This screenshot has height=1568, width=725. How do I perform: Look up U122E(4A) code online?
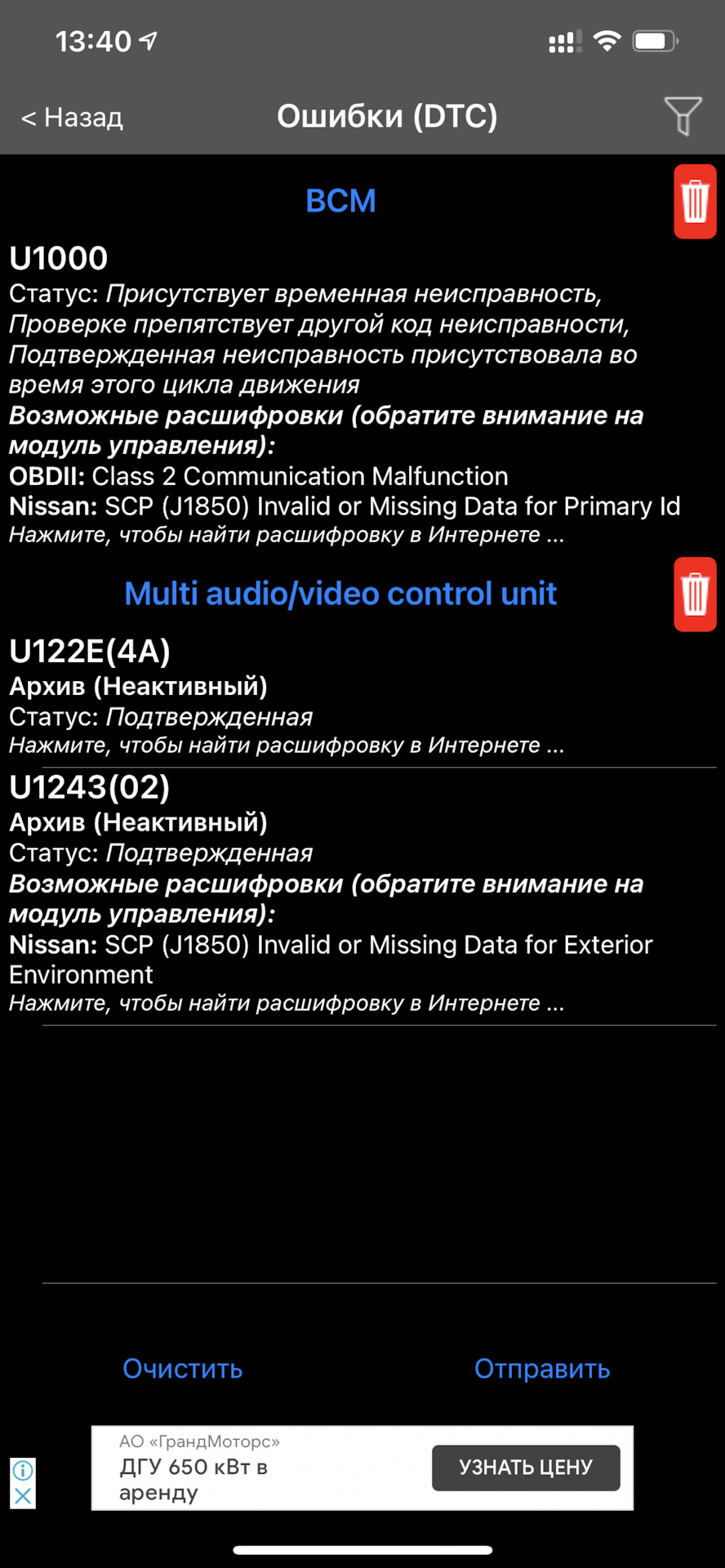tap(286, 745)
